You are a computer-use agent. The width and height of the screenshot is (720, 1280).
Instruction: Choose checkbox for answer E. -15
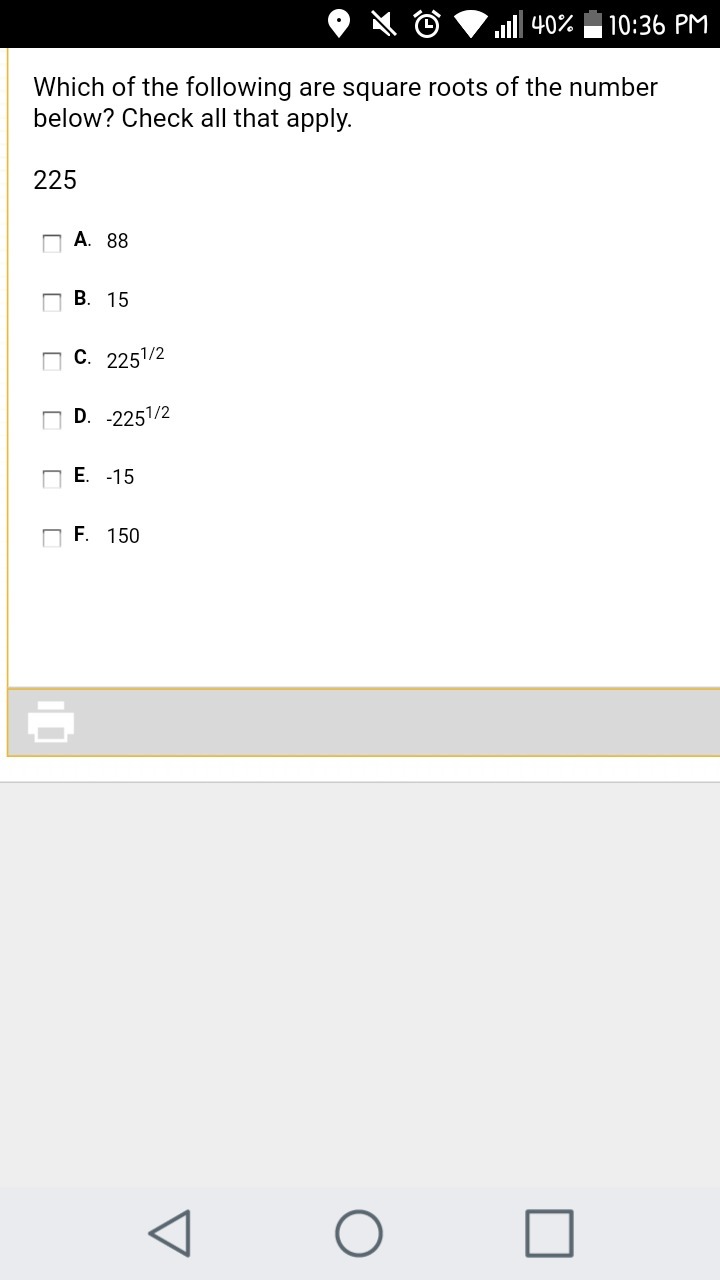click(x=52, y=479)
